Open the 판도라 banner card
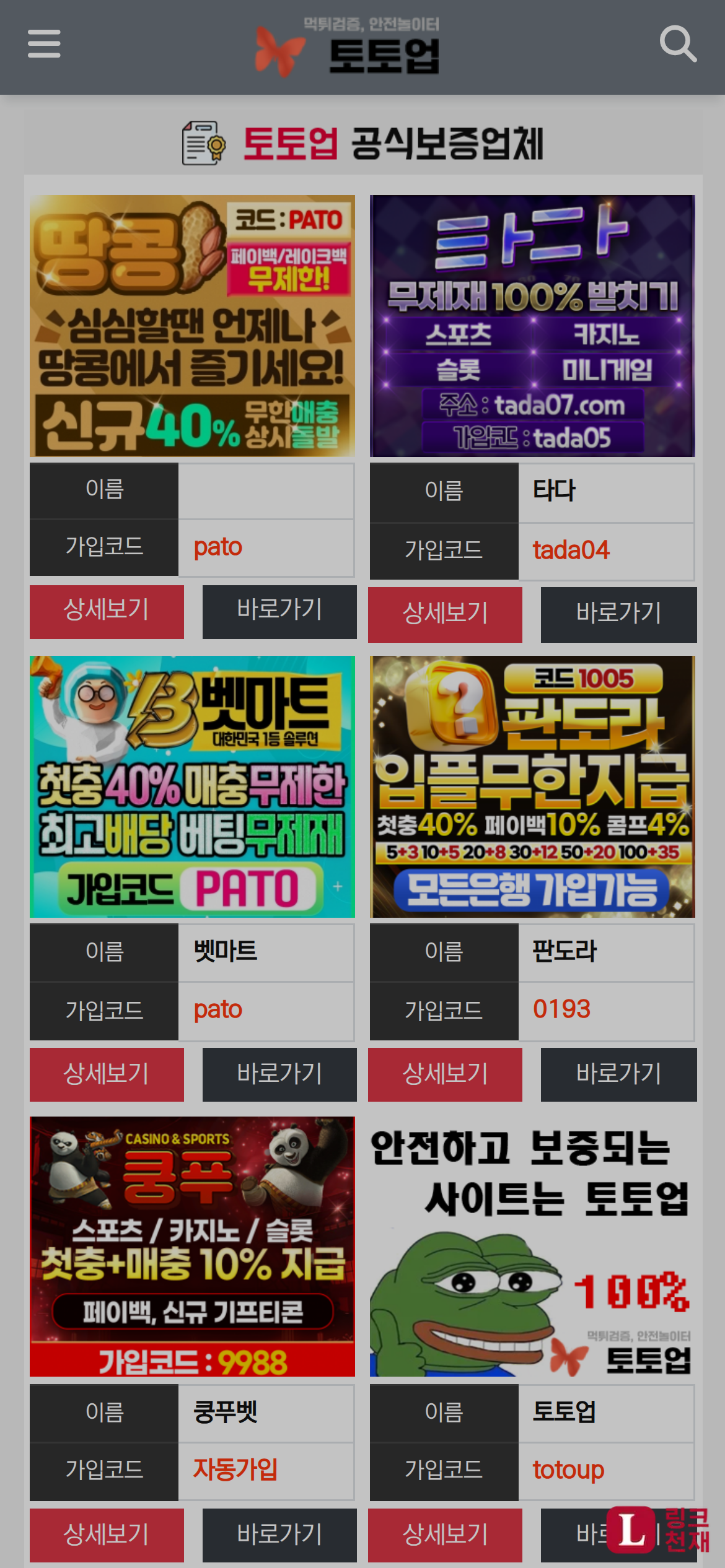Screen dimensions: 725x1568 532,786
